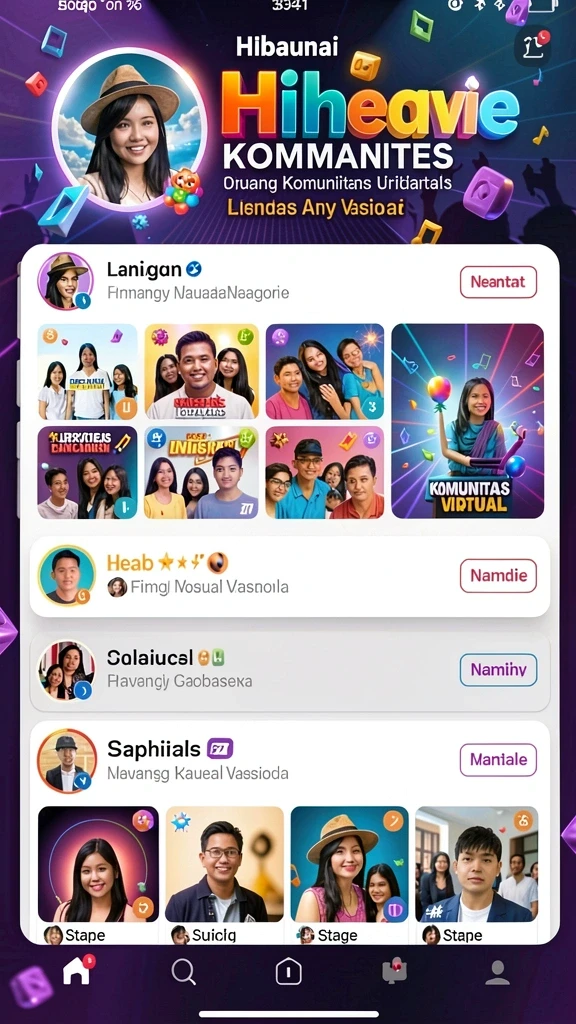
Task: Open the Komunitas Virtual tile
Action: [x=468, y=421]
